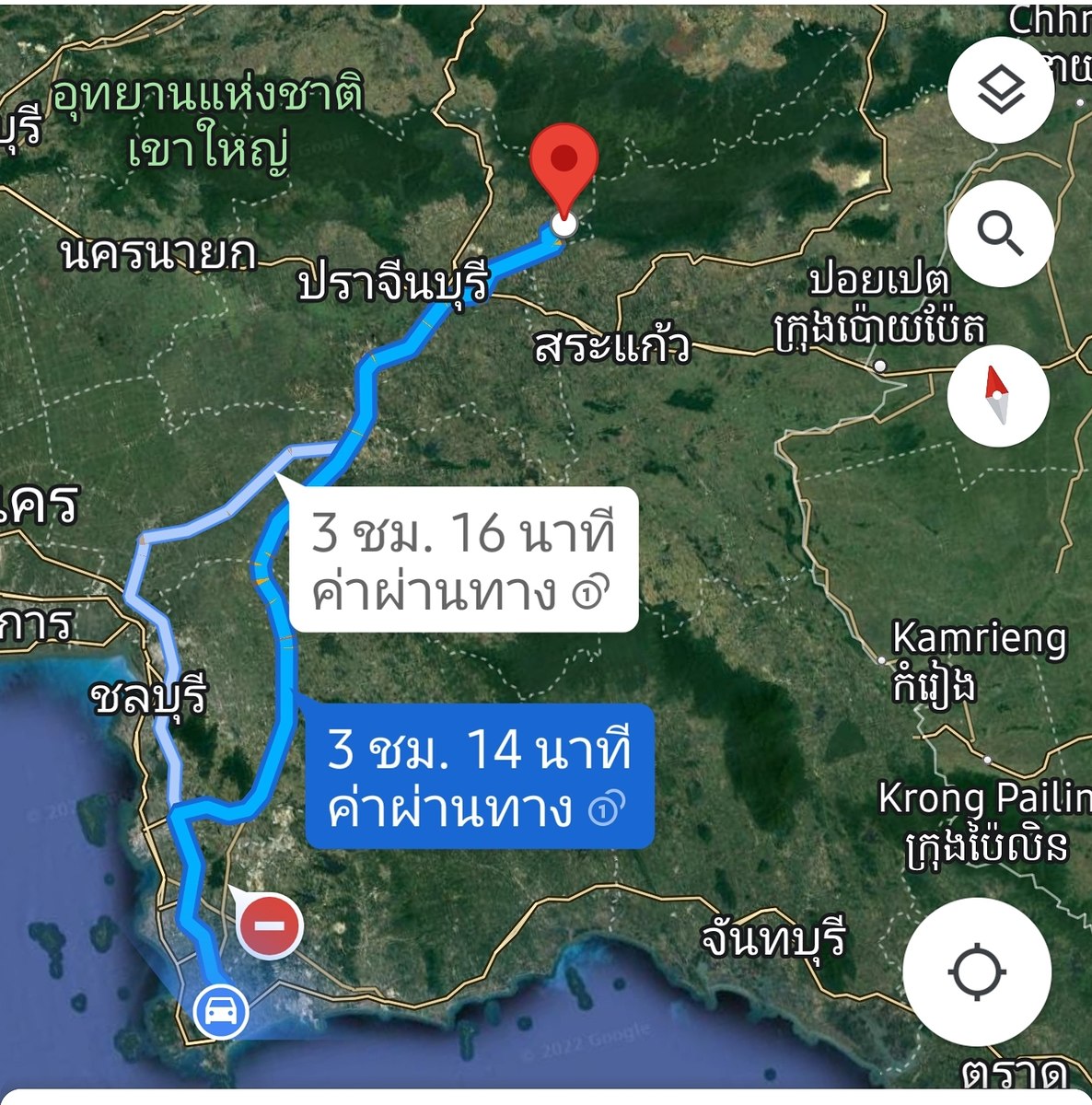This screenshot has width=1092, height=1105.
Task: Open the map layers button
Action: [1000, 90]
